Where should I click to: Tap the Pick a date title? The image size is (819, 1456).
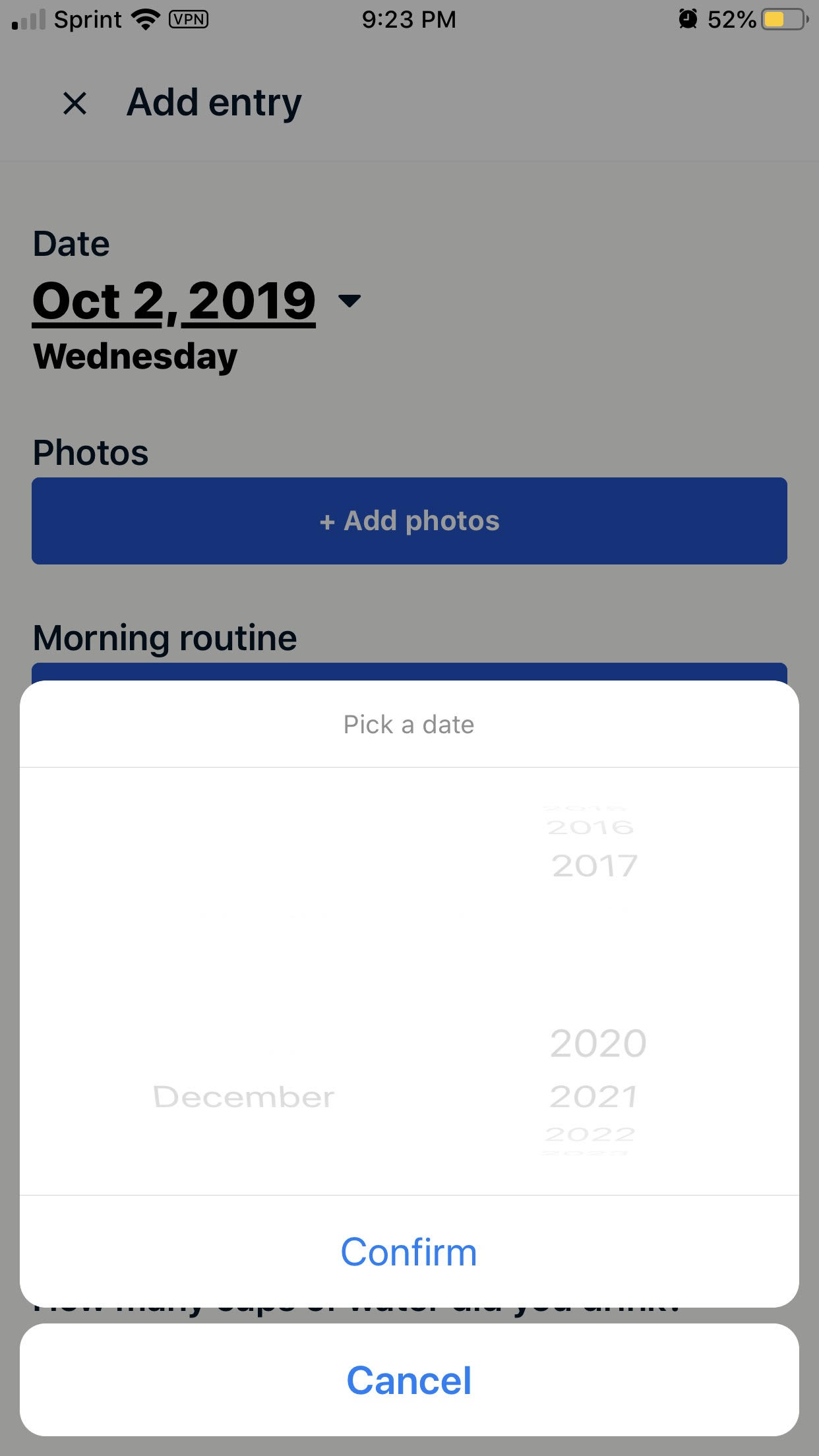tap(408, 724)
